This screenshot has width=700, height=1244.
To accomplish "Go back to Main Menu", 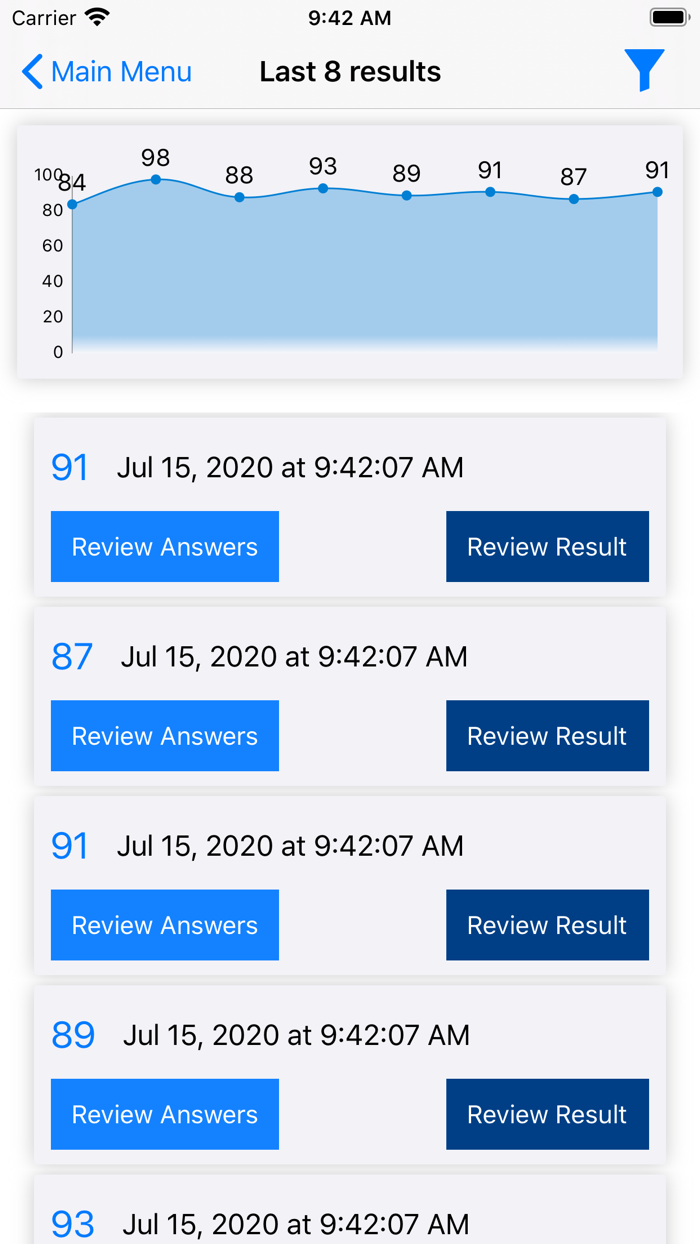I will (x=106, y=72).
